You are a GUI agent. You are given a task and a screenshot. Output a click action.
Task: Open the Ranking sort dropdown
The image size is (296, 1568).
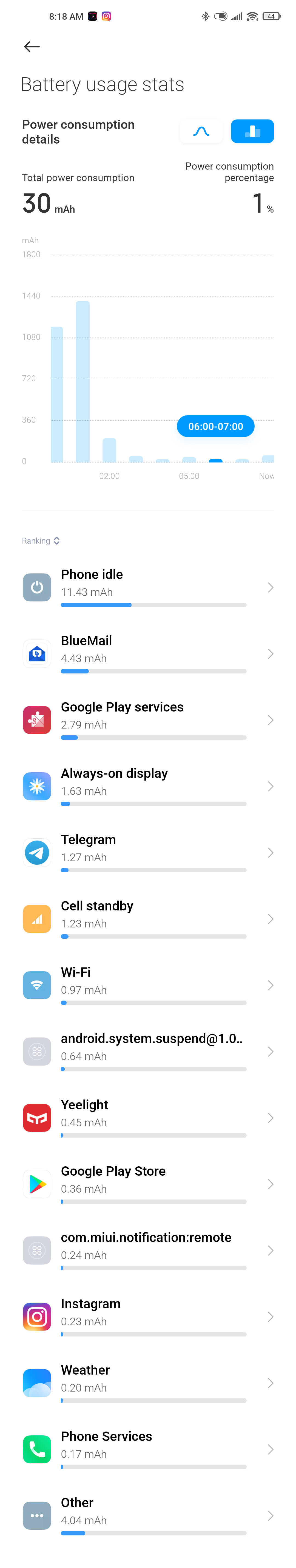pyautogui.click(x=41, y=541)
